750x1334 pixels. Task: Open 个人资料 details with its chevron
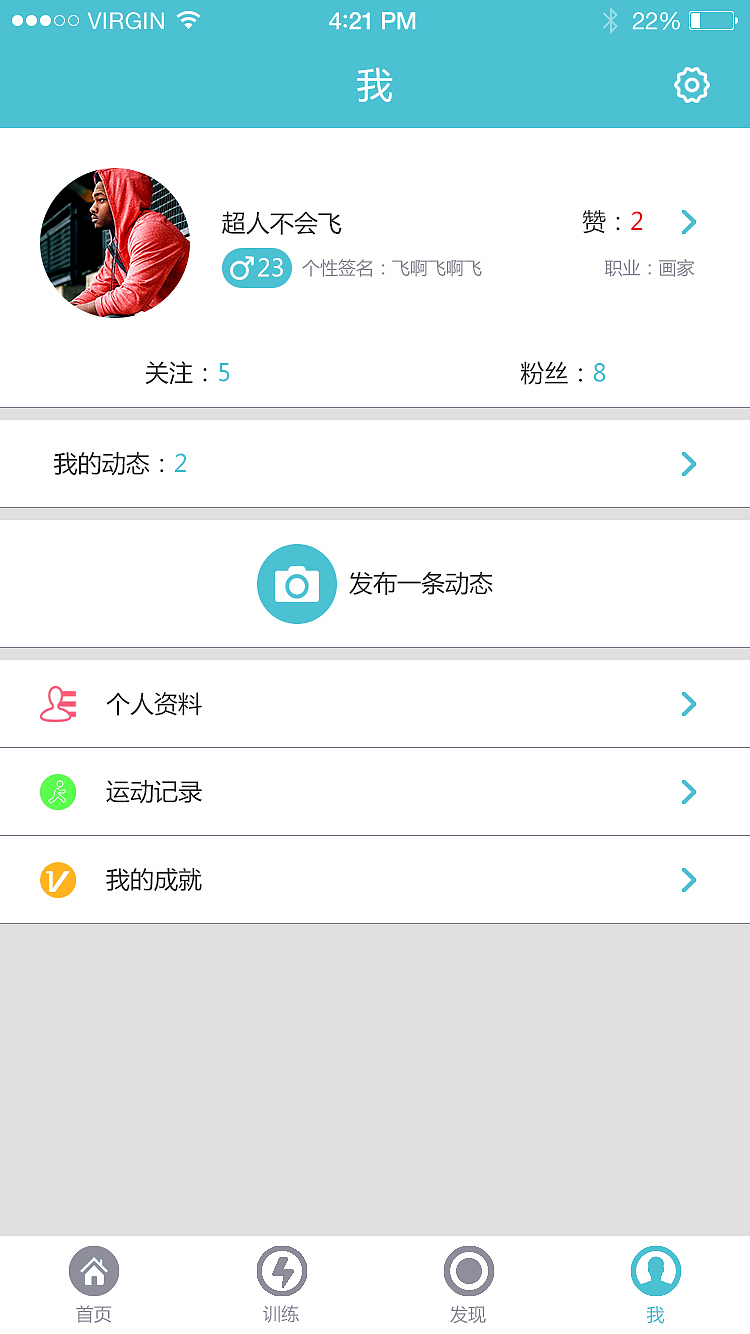click(688, 703)
